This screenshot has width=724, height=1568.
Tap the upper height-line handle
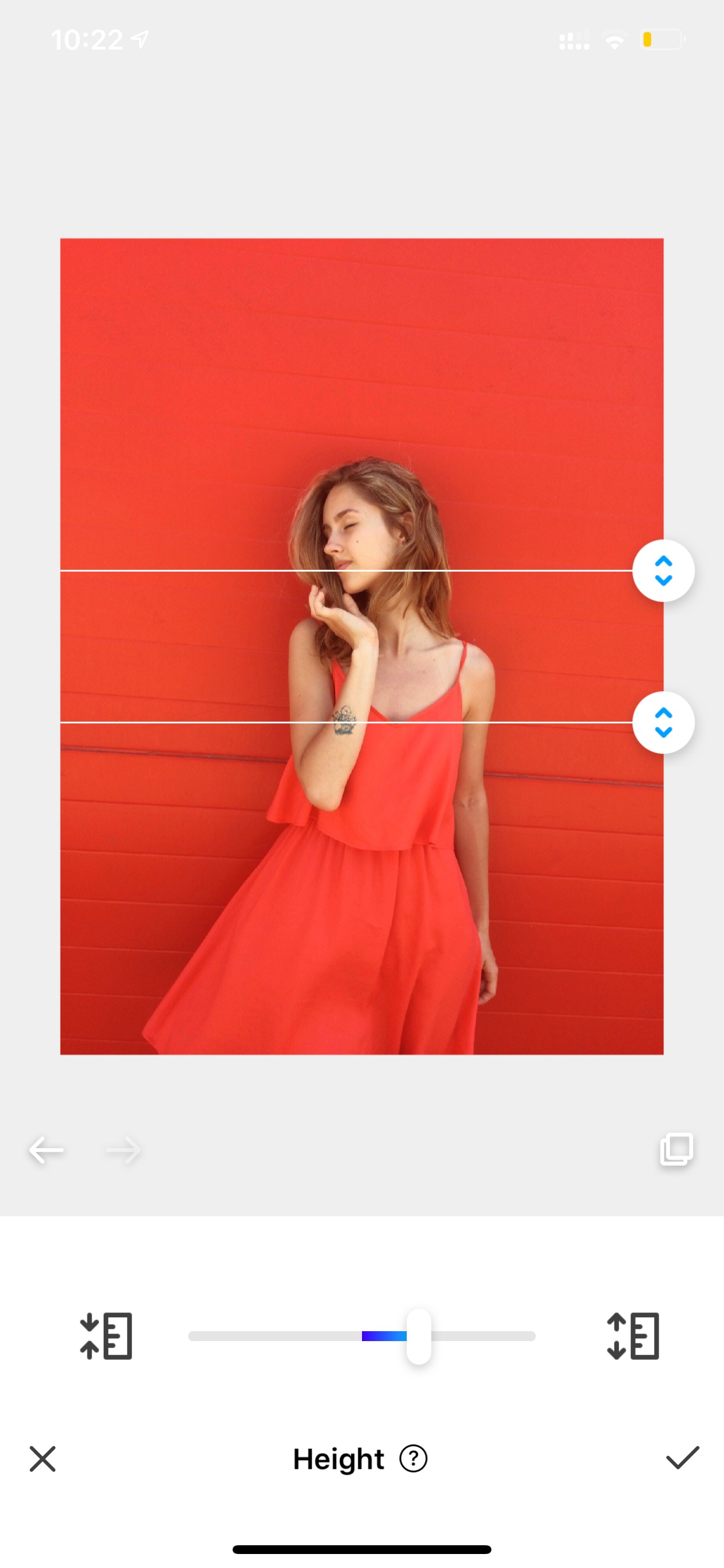663,570
